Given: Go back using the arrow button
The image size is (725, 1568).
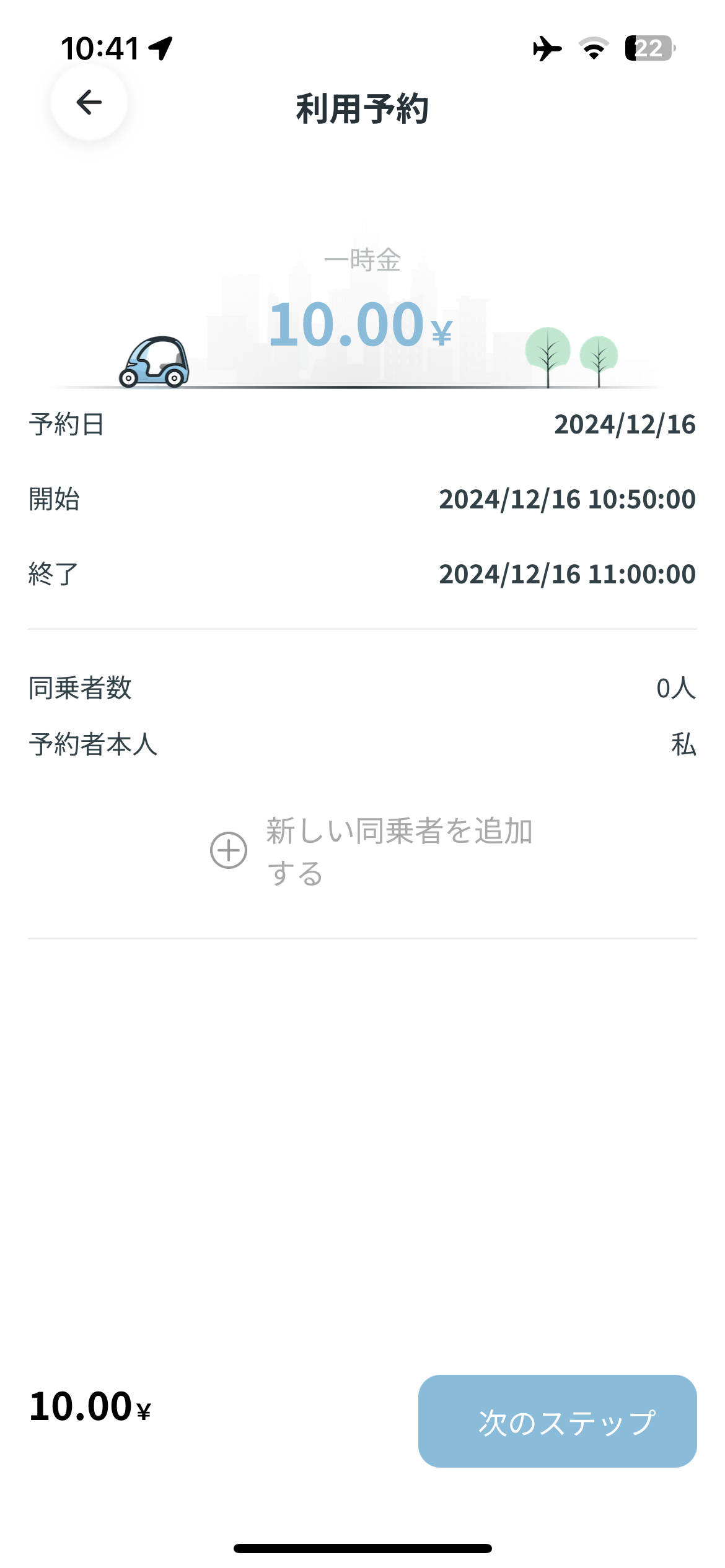Looking at the screenshot, I should coord(89,103).
